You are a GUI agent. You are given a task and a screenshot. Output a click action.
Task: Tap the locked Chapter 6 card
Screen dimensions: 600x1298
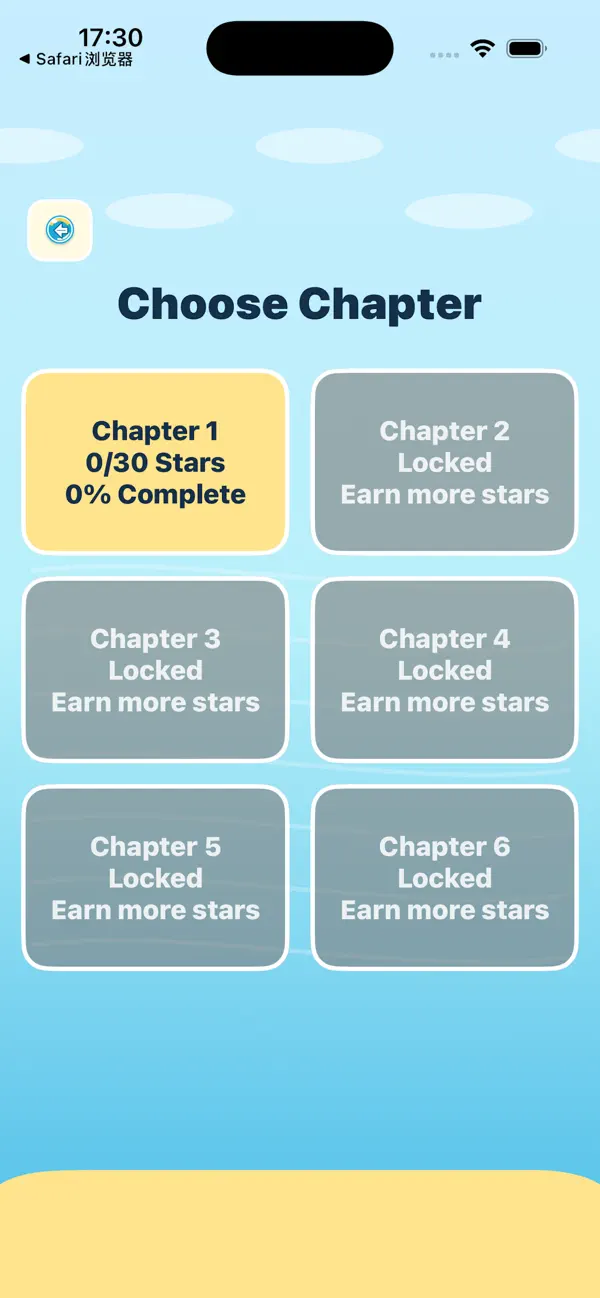445,878
